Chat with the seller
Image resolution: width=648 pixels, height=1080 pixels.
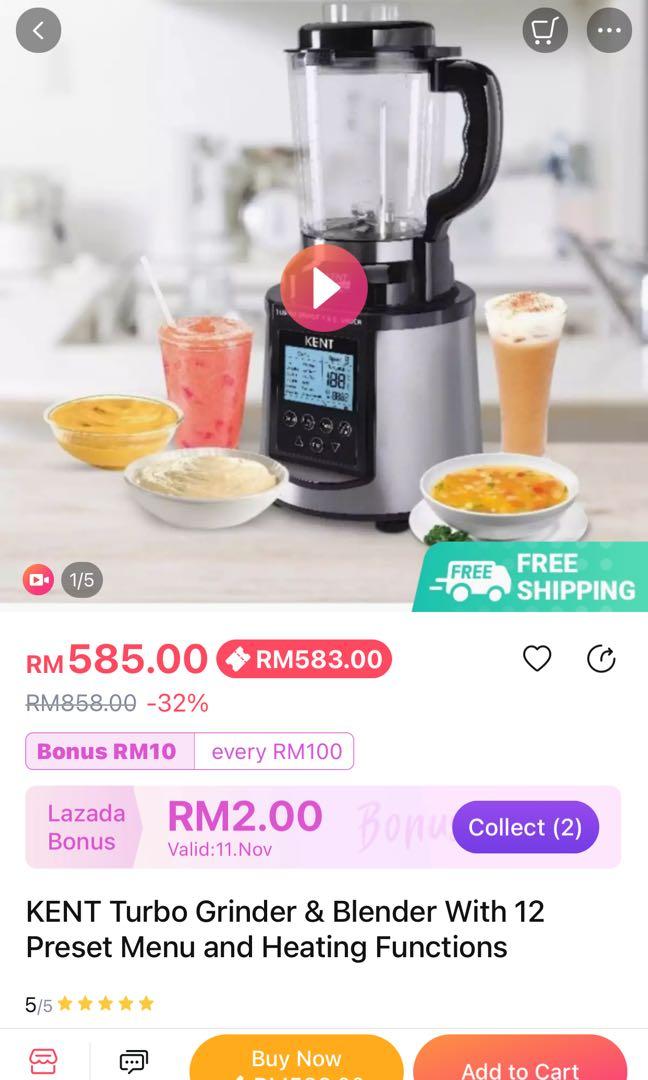[134, 1061]
